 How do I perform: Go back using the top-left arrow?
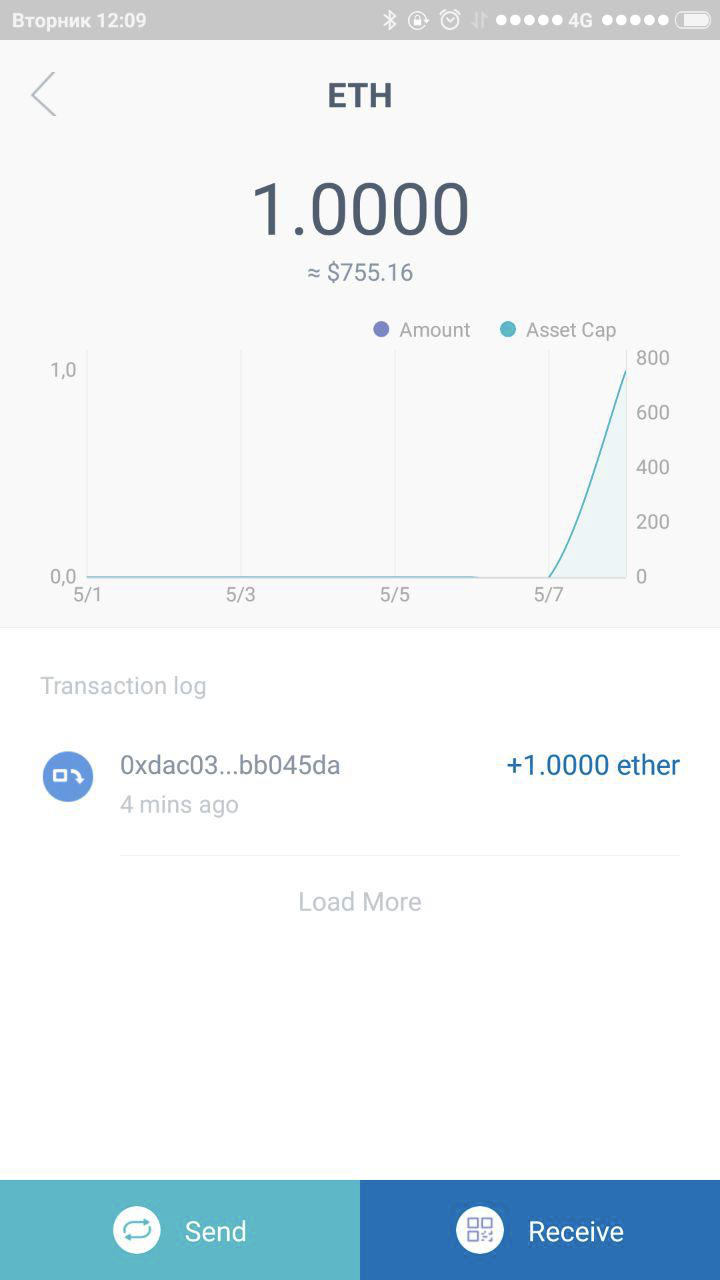click(x=43, y=95)
